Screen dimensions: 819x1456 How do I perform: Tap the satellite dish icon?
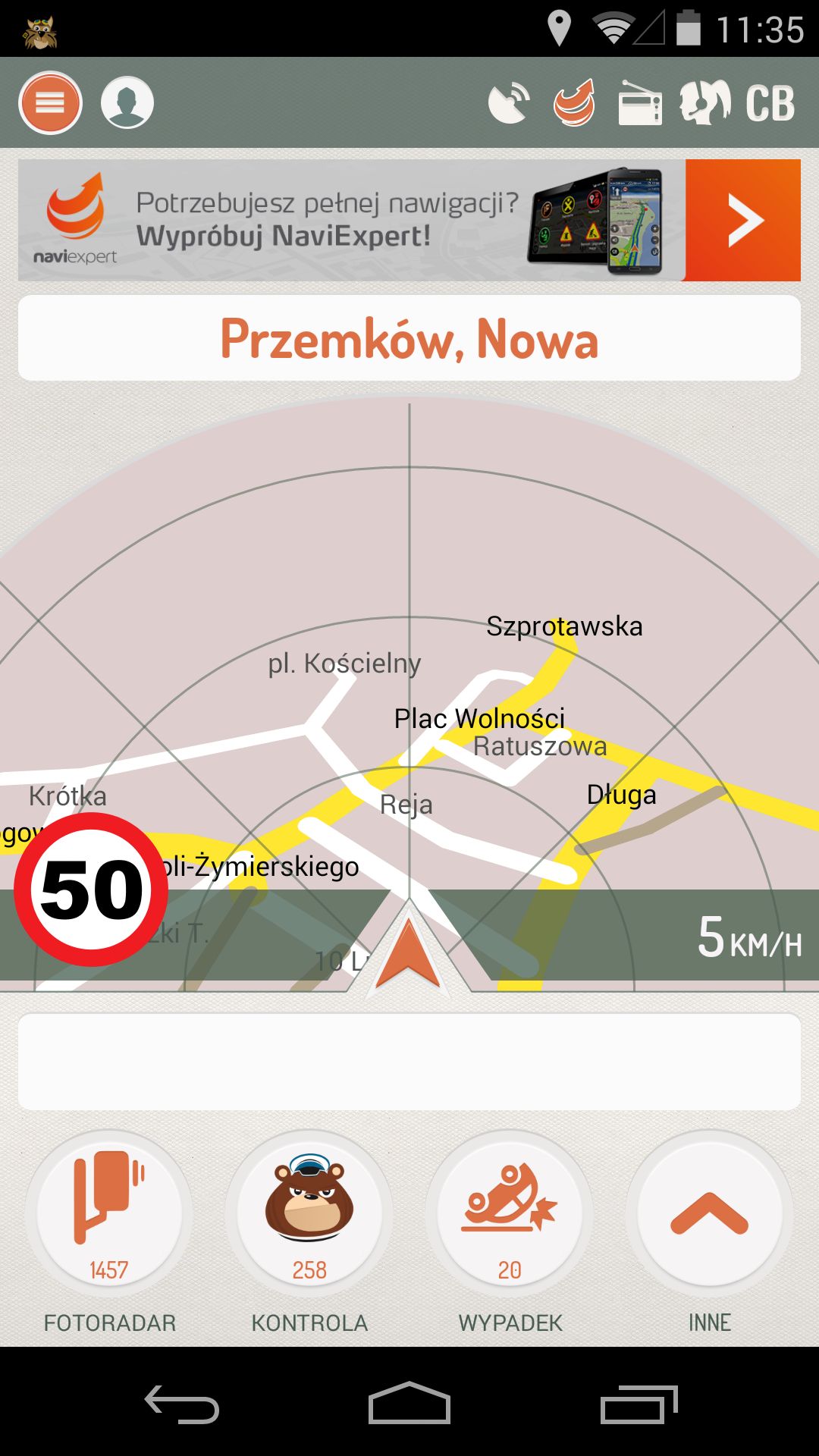coord(509,102)
